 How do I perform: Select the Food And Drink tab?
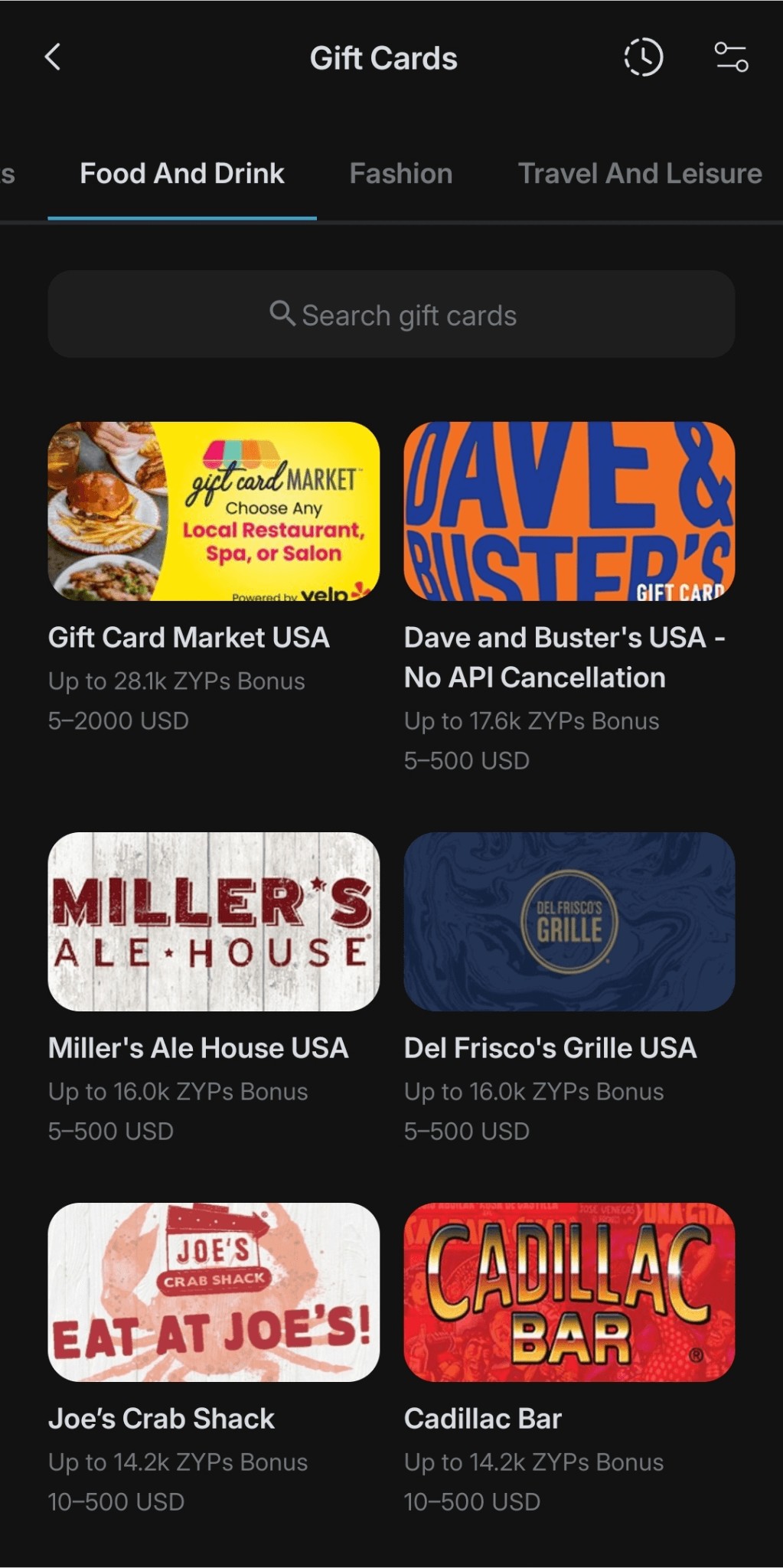182,174
